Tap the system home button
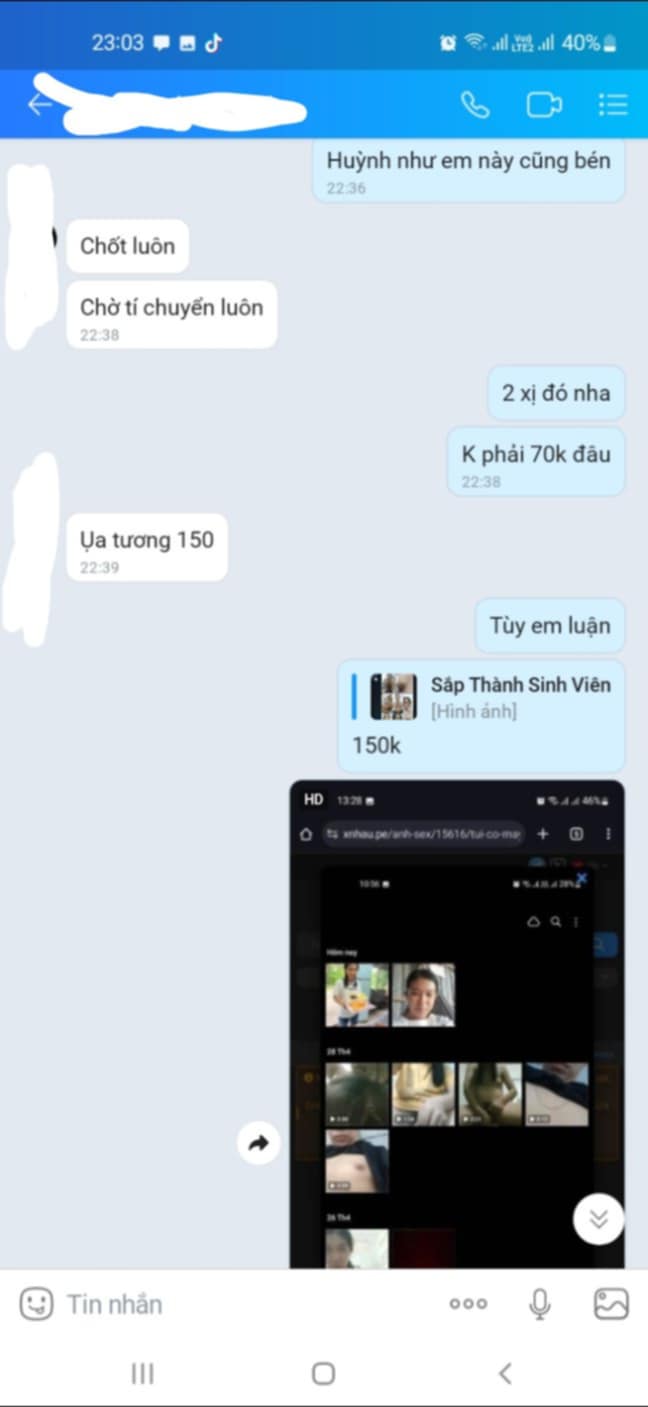 coord(323,1373)
